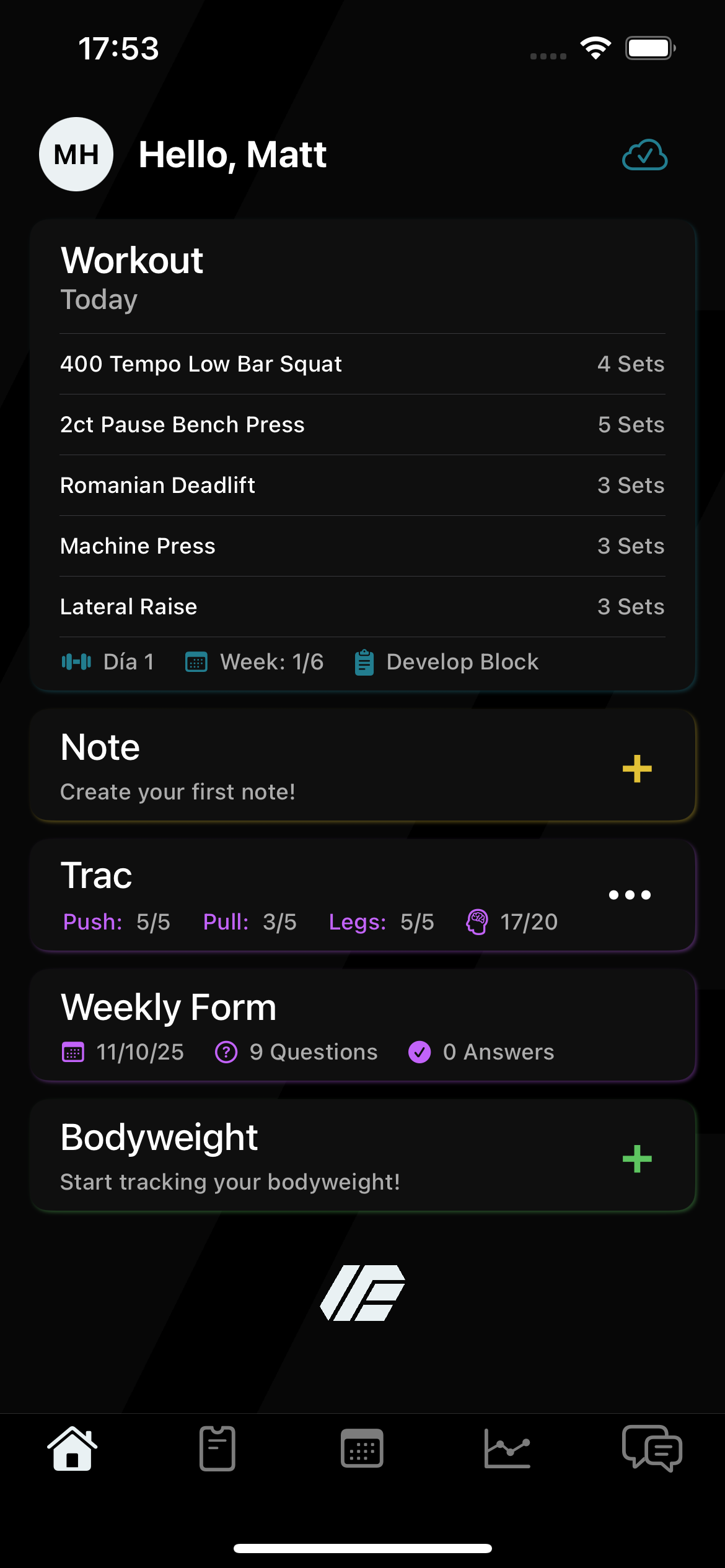Select the Romanian Deadlift row
This screenshot has height=1568, width=725.
362,486
